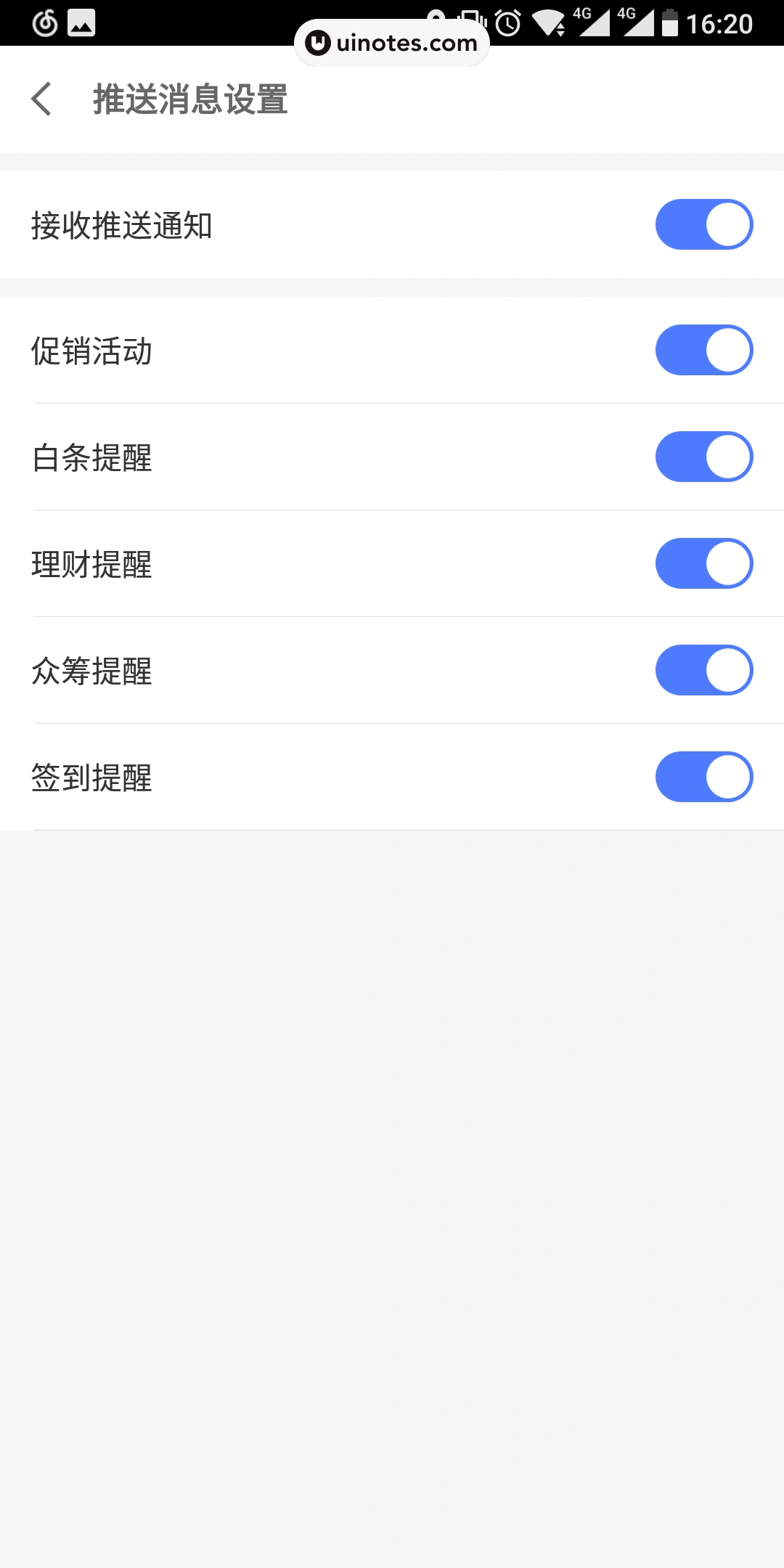Viewport: 784px width, 1568px height.
Task: Disable the 签到提醒 switch
Action: pyautogui.click(x=703, y=776)
